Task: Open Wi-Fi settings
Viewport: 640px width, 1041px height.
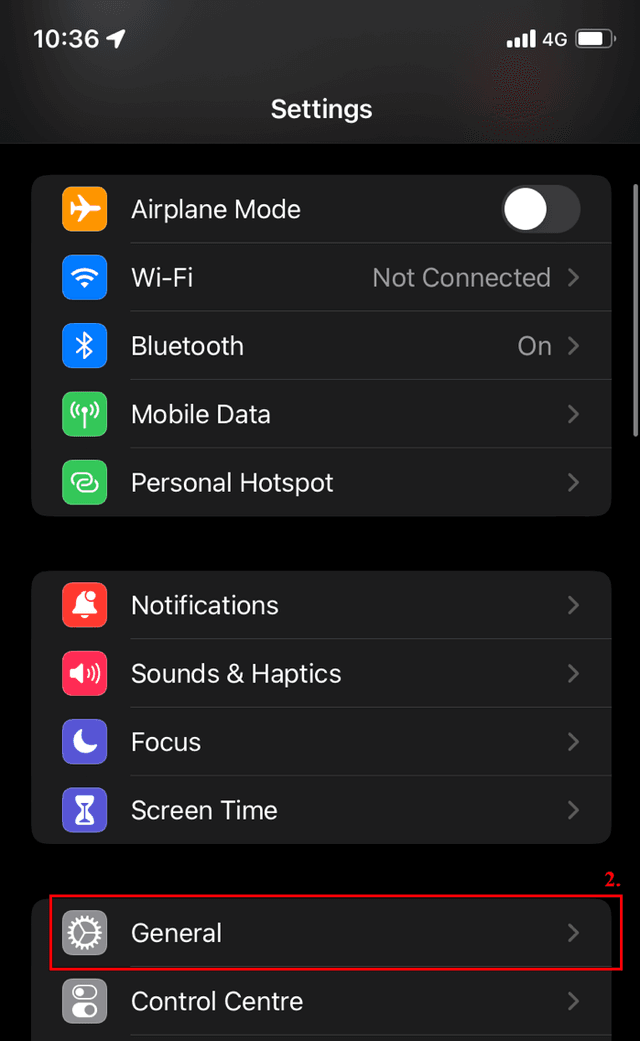Action: [x=321, y=278]
